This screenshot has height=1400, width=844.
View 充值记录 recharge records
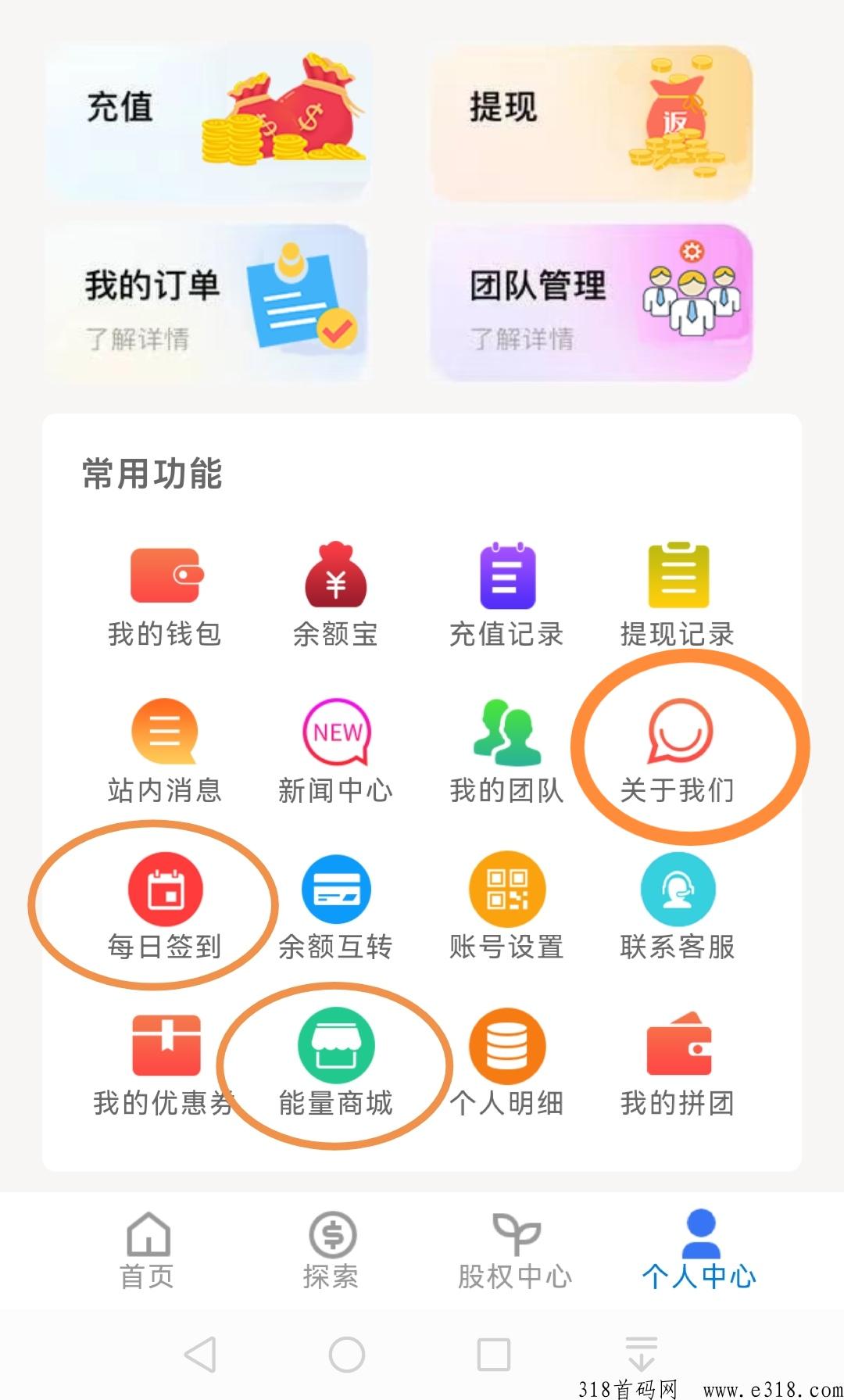(x=506, y=596)
